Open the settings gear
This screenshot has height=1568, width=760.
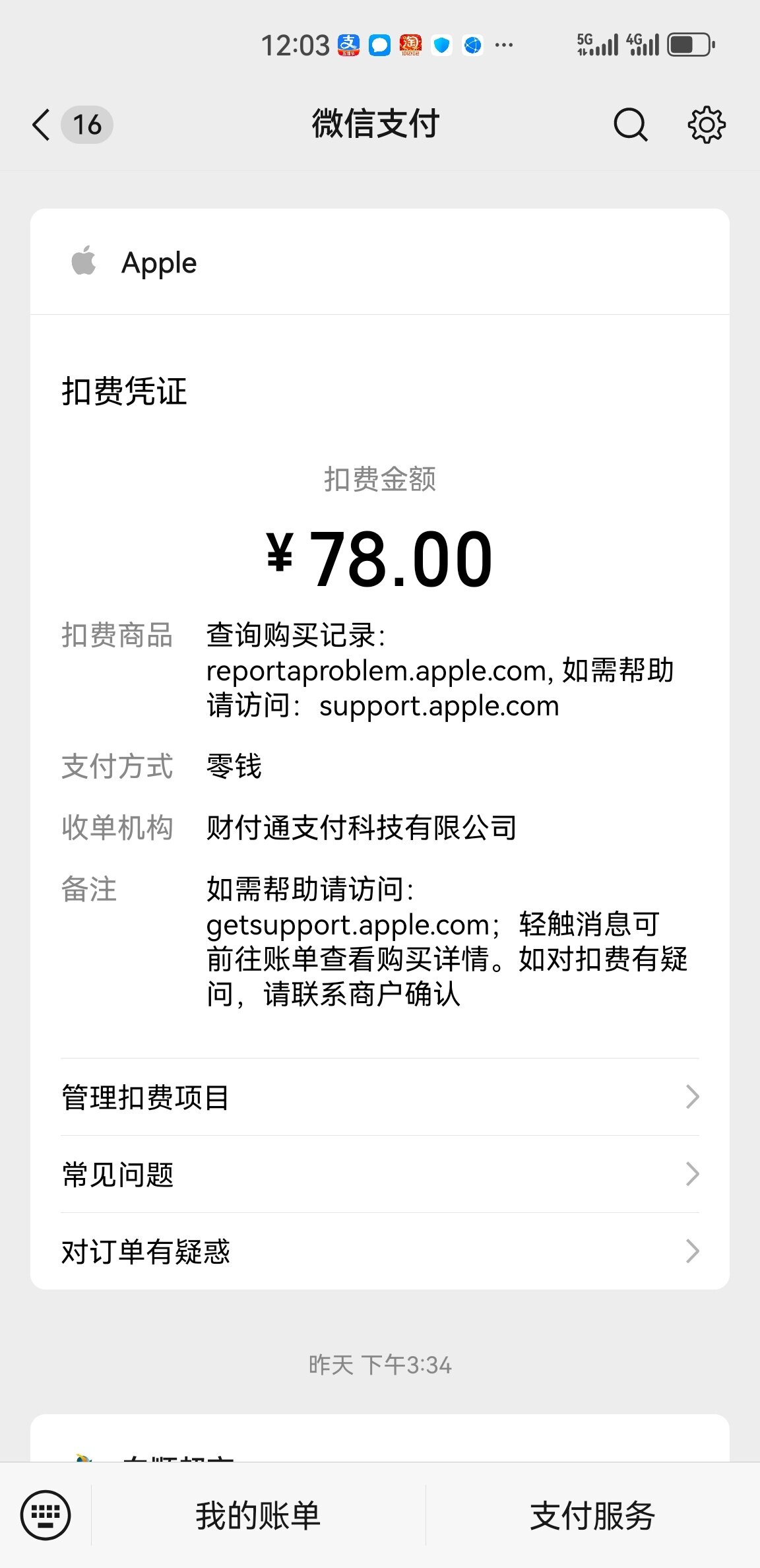707,124
